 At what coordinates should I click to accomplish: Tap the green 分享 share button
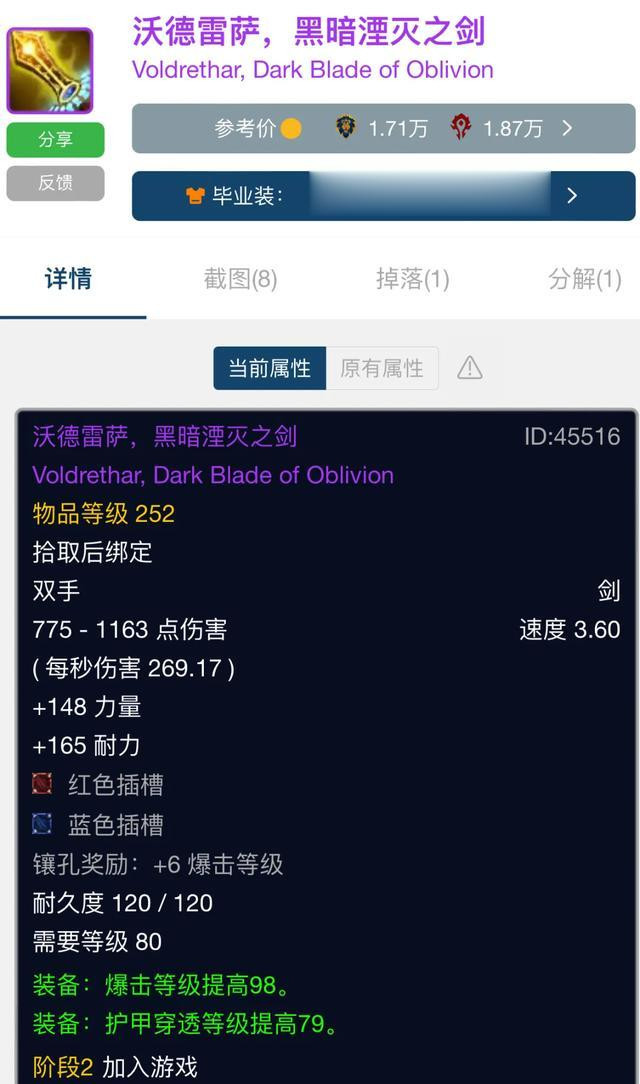coord(55,140)
